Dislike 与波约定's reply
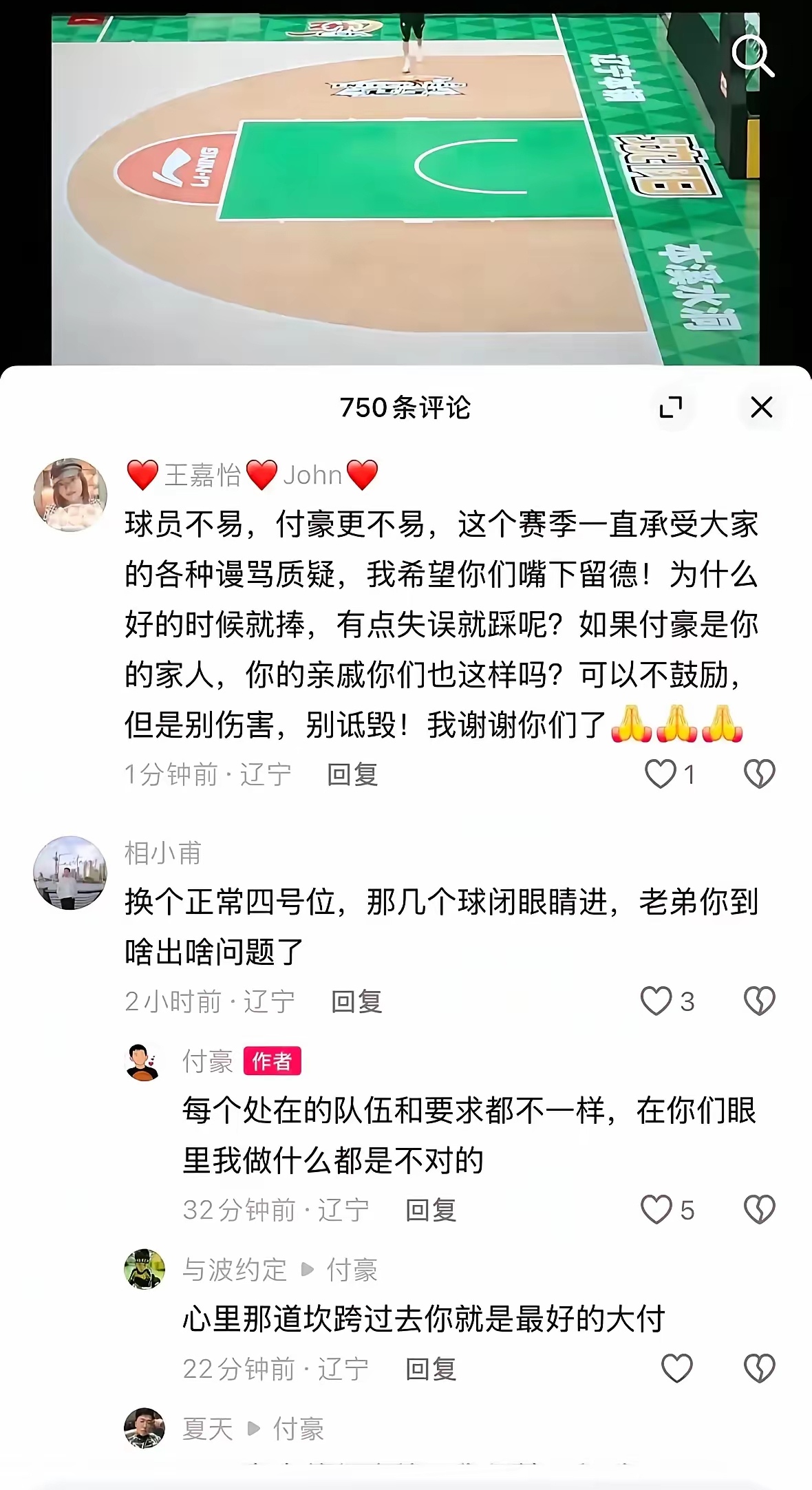Screen dimensions: 812x1490 tap(760, 1368)
